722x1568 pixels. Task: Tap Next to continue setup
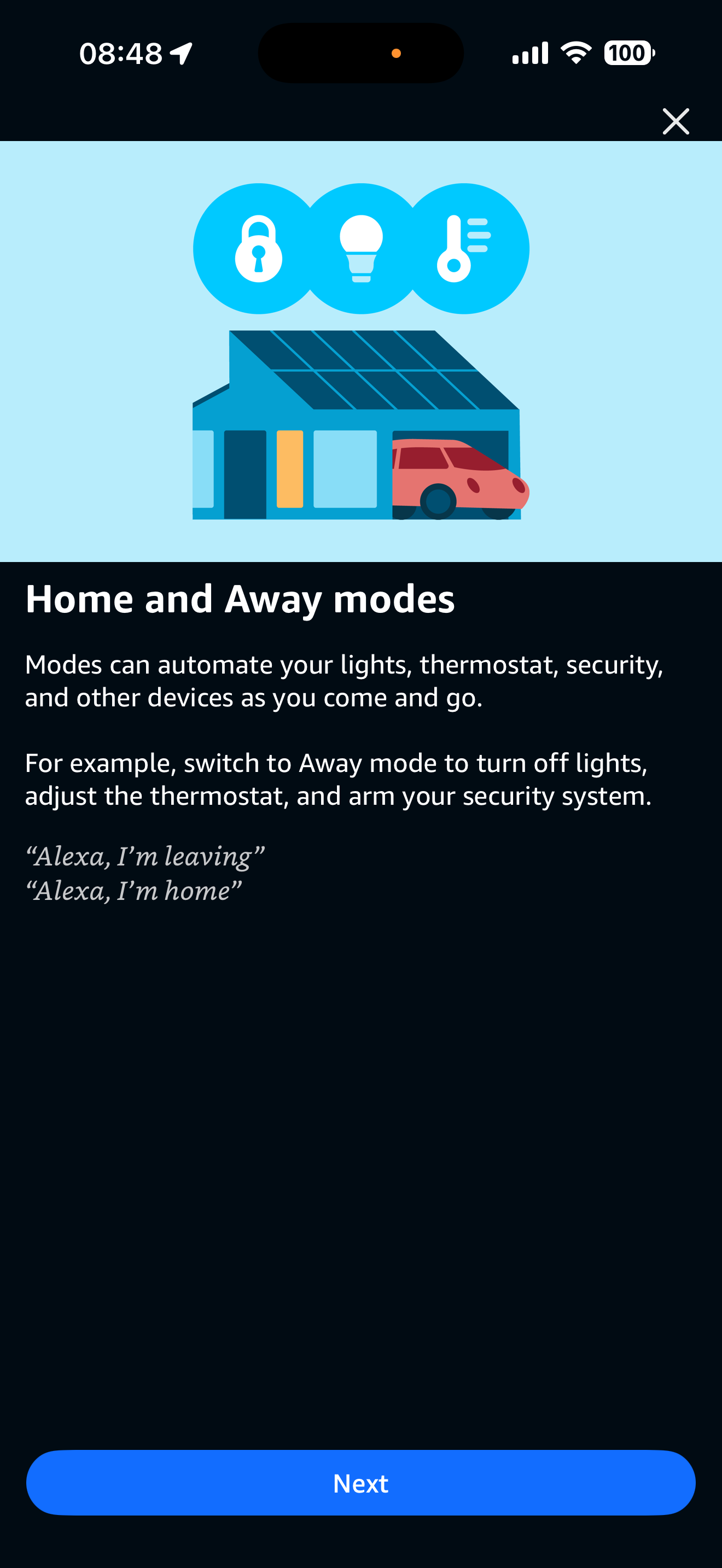click(360, 1483)
